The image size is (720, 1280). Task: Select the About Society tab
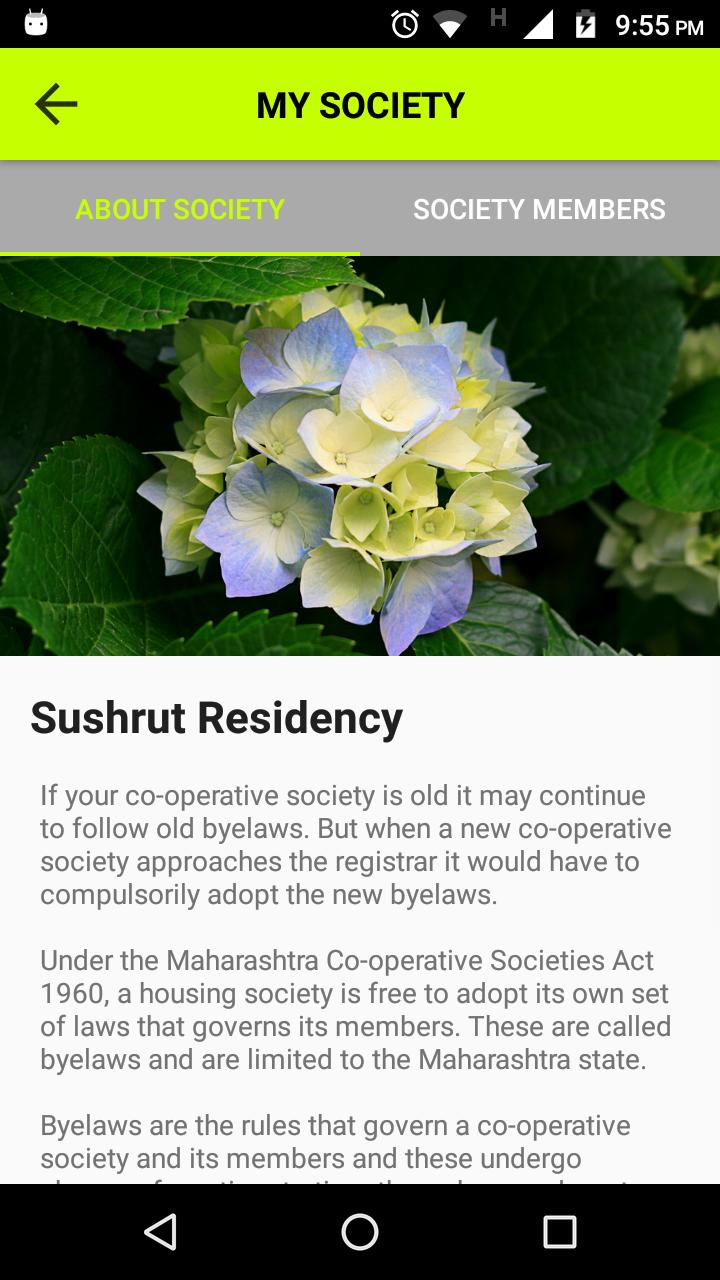pyautogui.click(x=180, y=209)
